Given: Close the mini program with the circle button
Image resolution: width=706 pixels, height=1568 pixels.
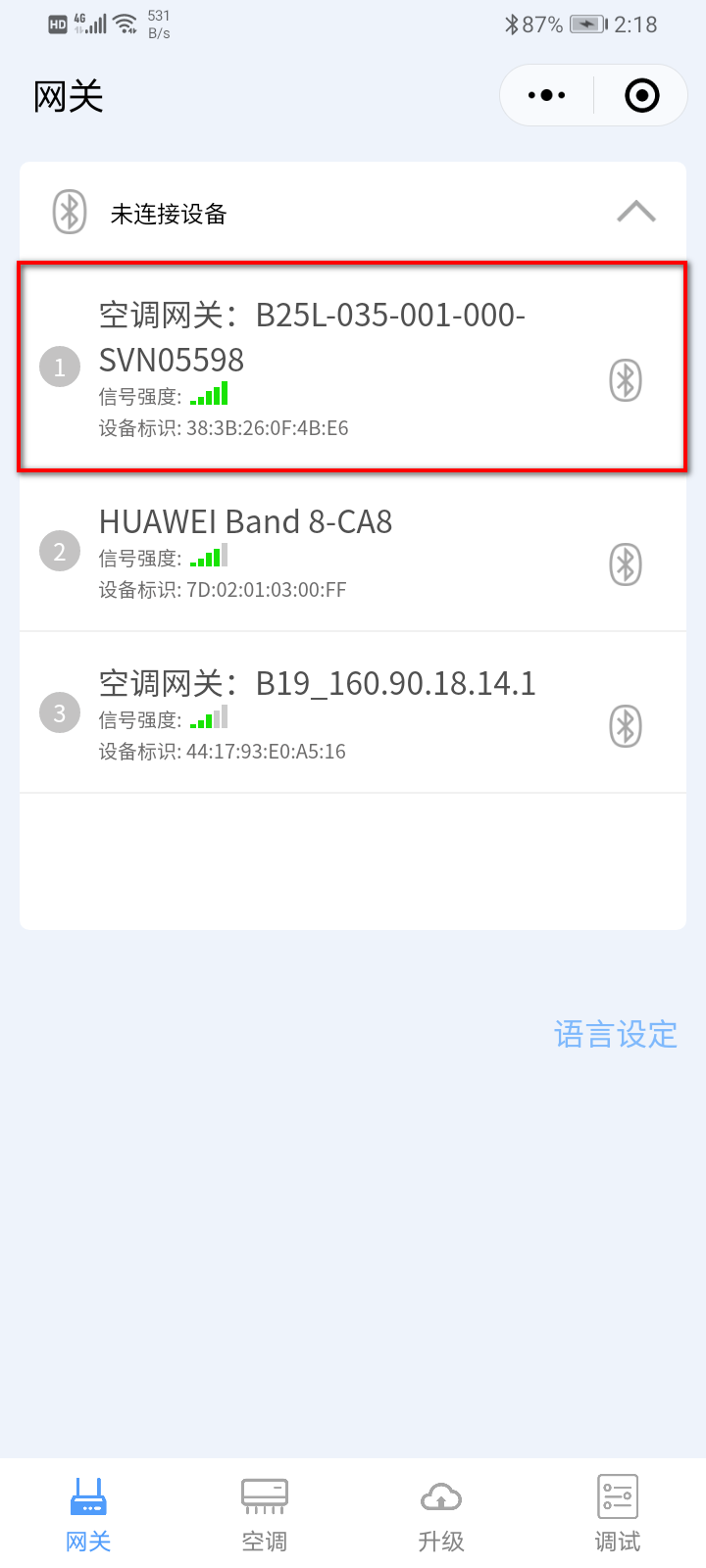Looking at the screenshot, I should 641,96.
